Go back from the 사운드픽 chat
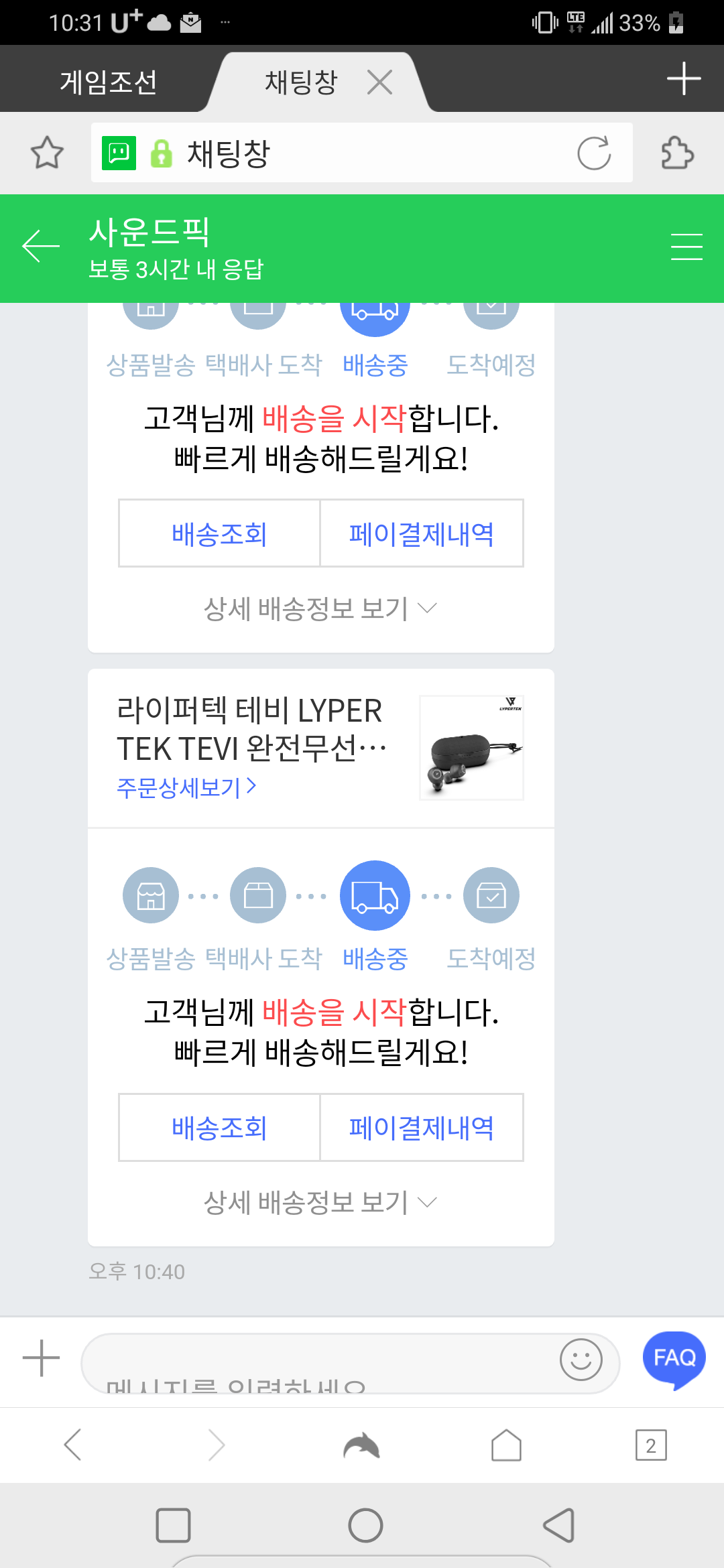This screenshot has width=724, height=1568. [x=41, y=247]
